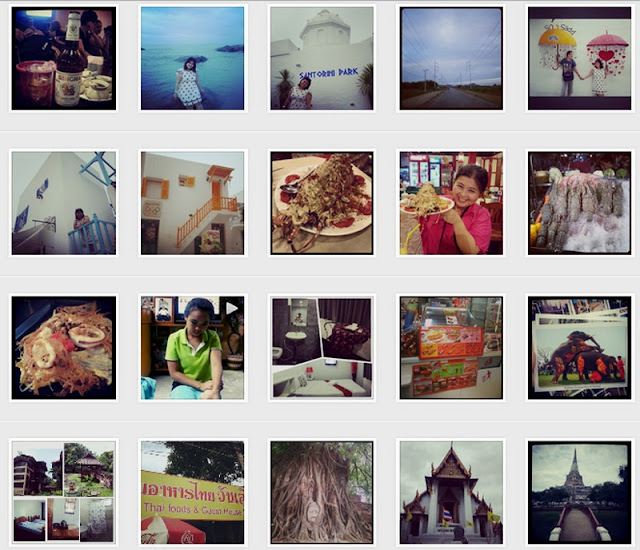Open the fried noodles with squid photo
Image resolution: width=640 pixels, height=550 pixels.
coord(62,348)
